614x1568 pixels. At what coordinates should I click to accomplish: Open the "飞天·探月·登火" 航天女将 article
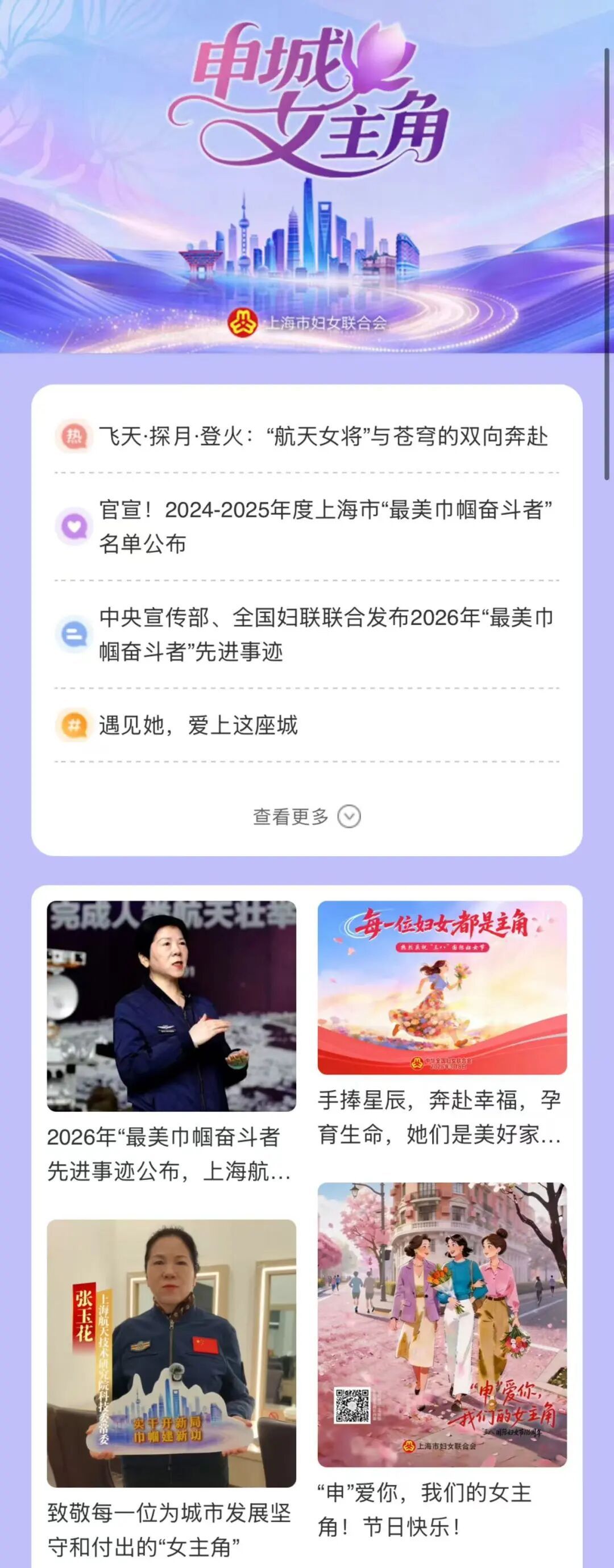(x=323, y=436)
